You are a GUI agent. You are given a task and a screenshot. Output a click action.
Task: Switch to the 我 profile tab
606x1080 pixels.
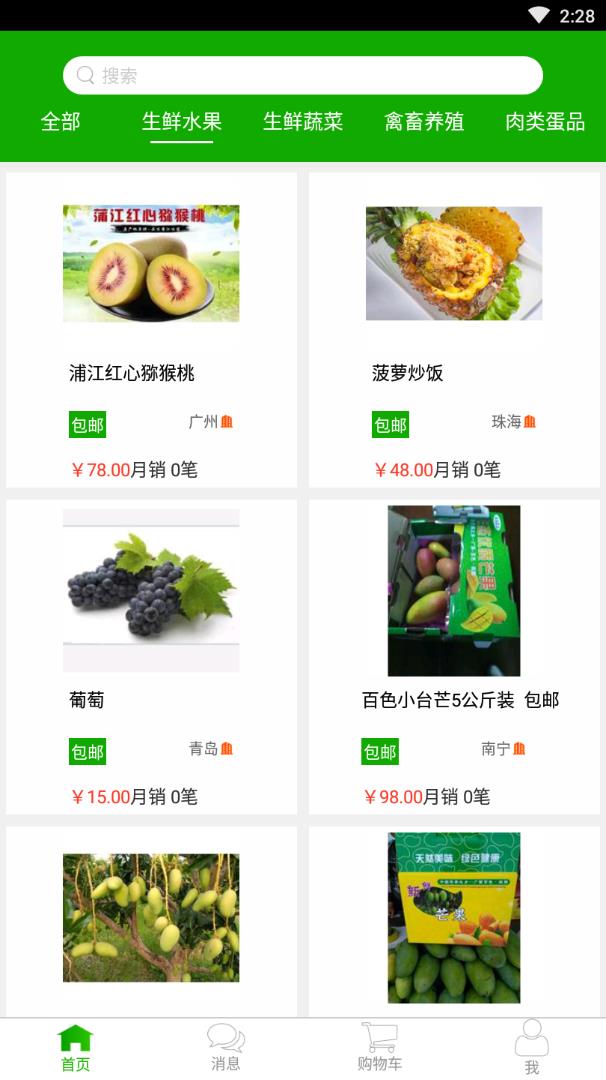click(x=531, y=1048)
